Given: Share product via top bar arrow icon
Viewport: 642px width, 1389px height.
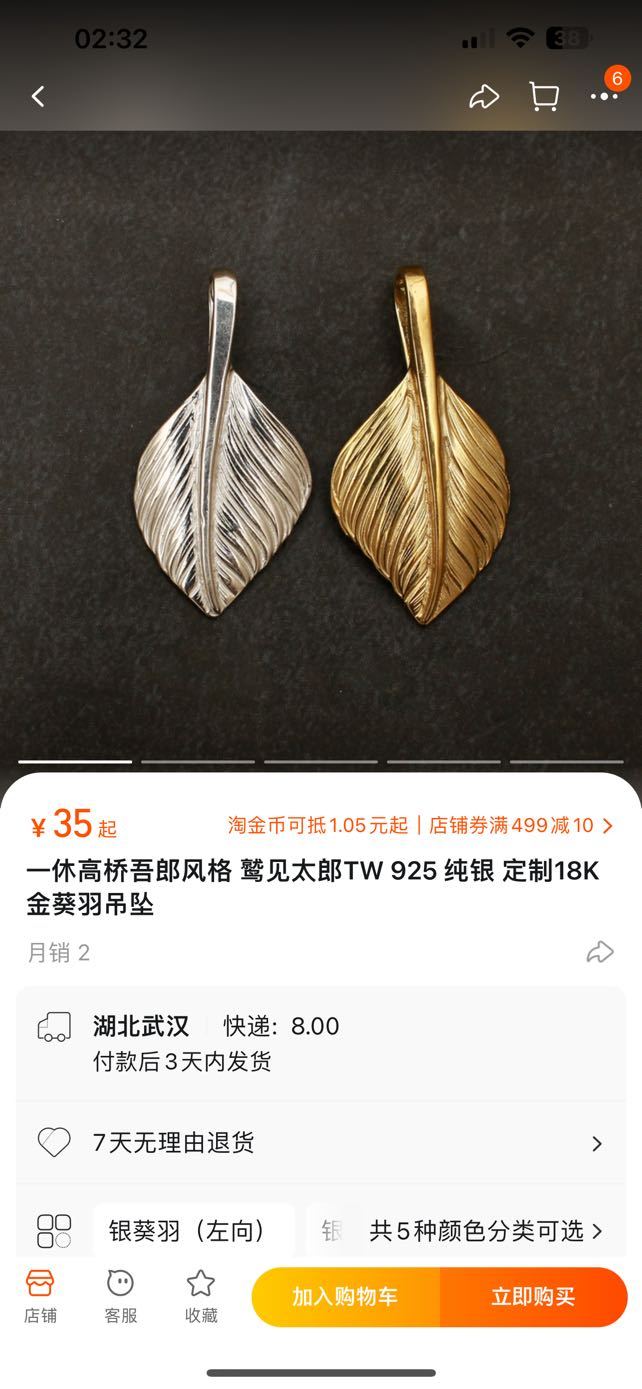Looking at the screenshot, I should coord(484,97).
